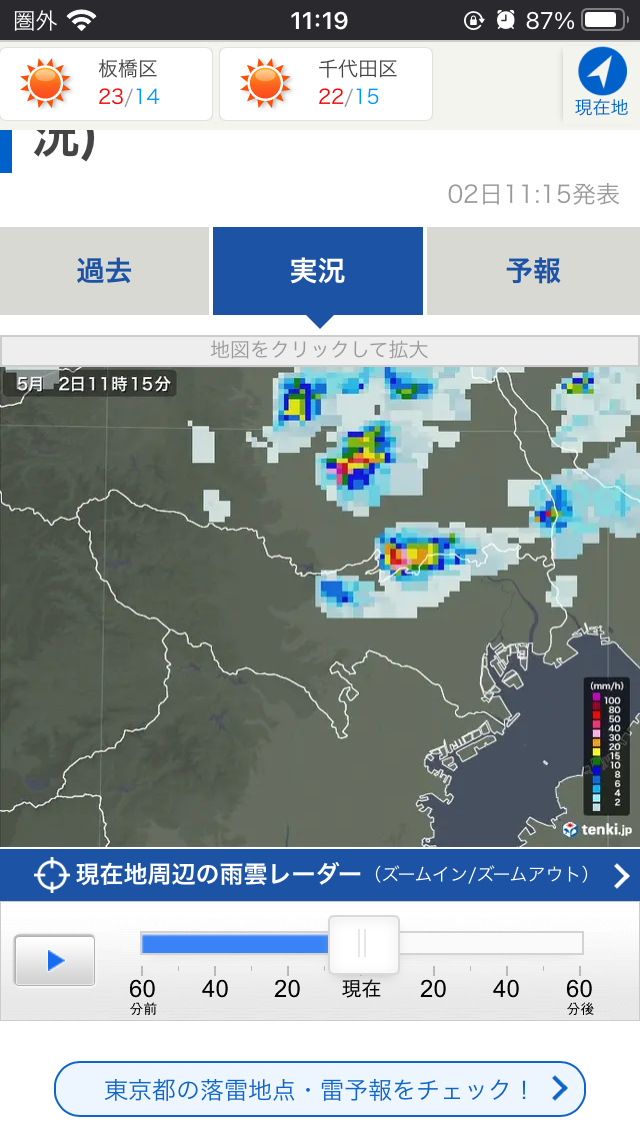Switch to the 過去 tab
Screen dimensions: 640x1136
pos(104,271)
